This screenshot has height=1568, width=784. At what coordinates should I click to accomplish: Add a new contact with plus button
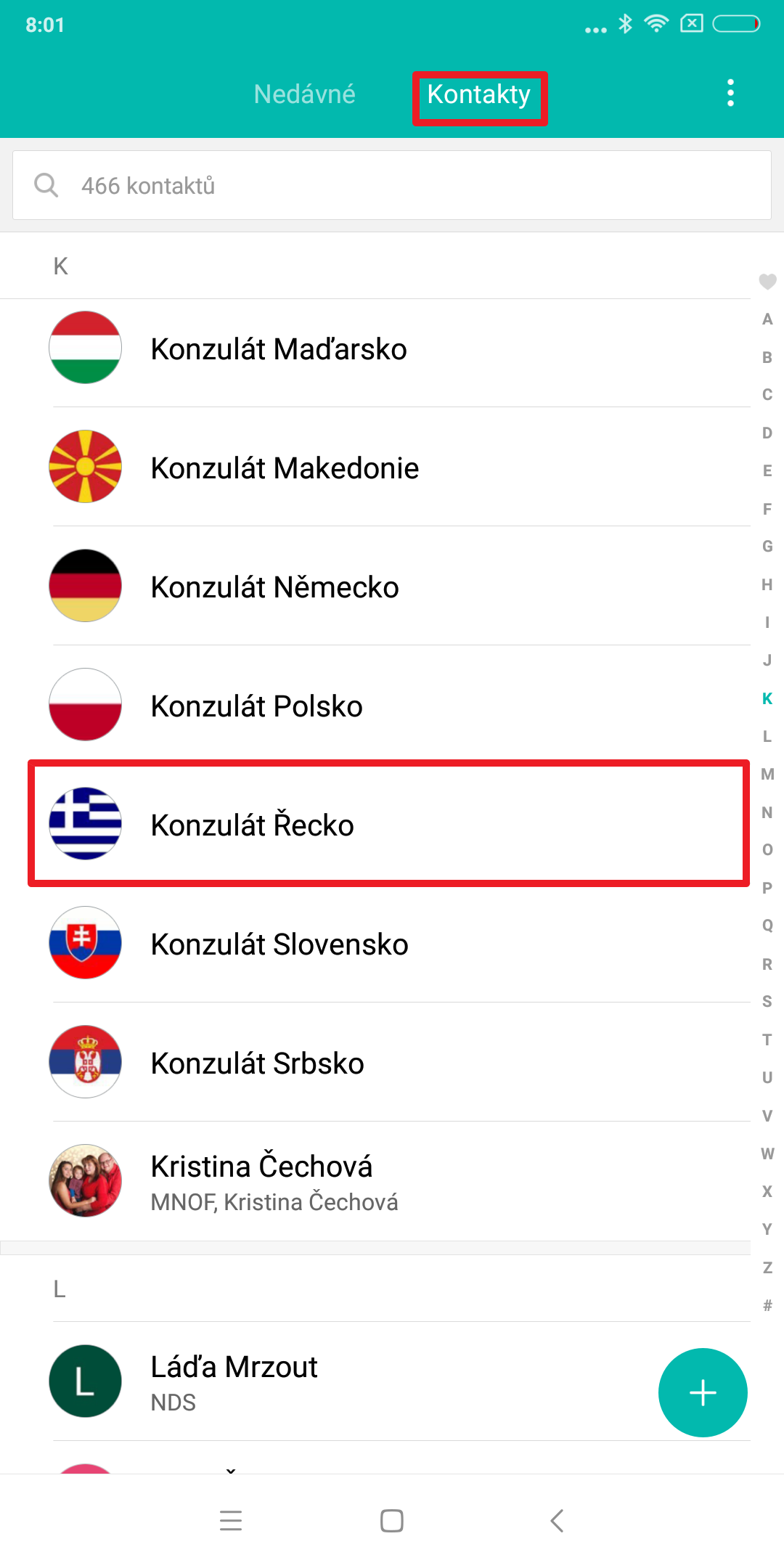(702, 1392)
